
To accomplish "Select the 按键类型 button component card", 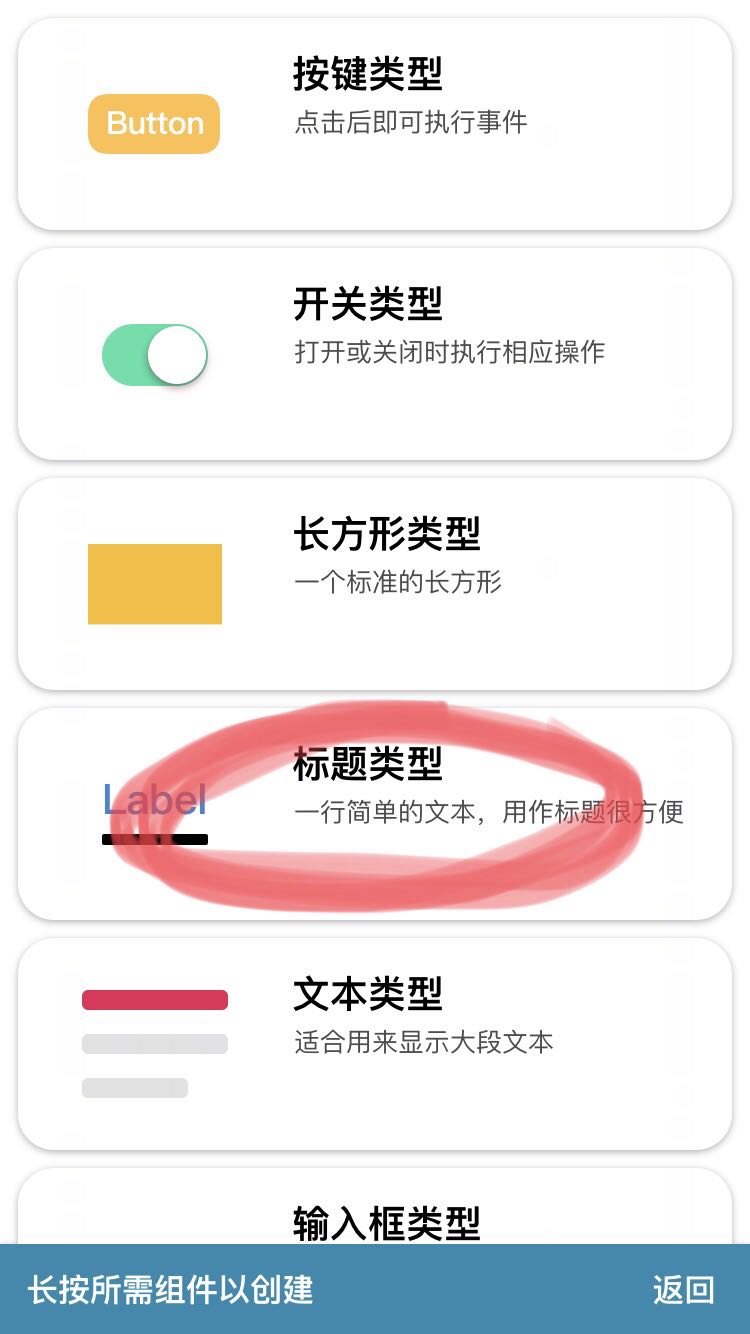I will pos(375,124).
